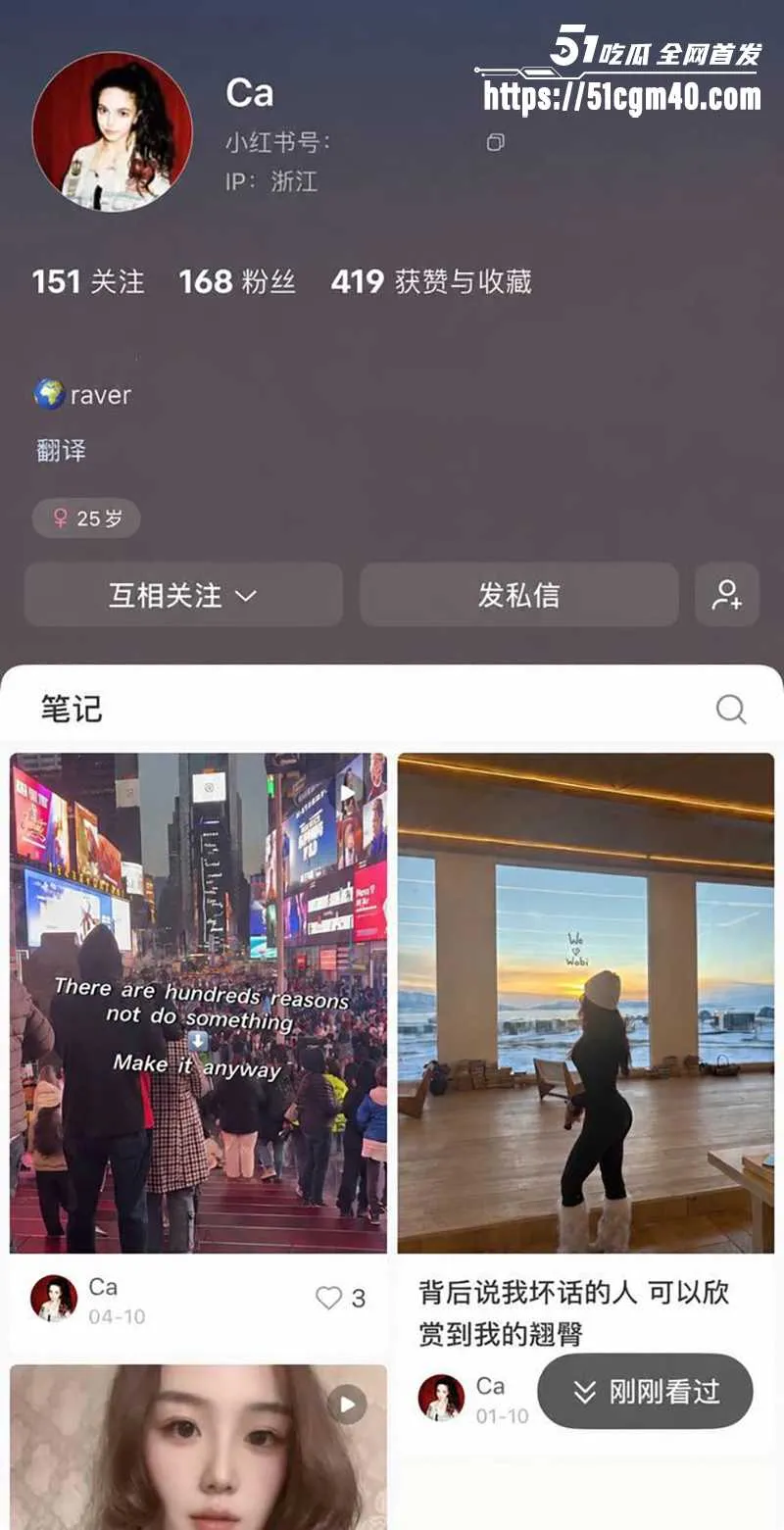The width and height of the screenshot is (784, 1530).
Task: Enlarge Ca's profile avatar
Action: 112,131
